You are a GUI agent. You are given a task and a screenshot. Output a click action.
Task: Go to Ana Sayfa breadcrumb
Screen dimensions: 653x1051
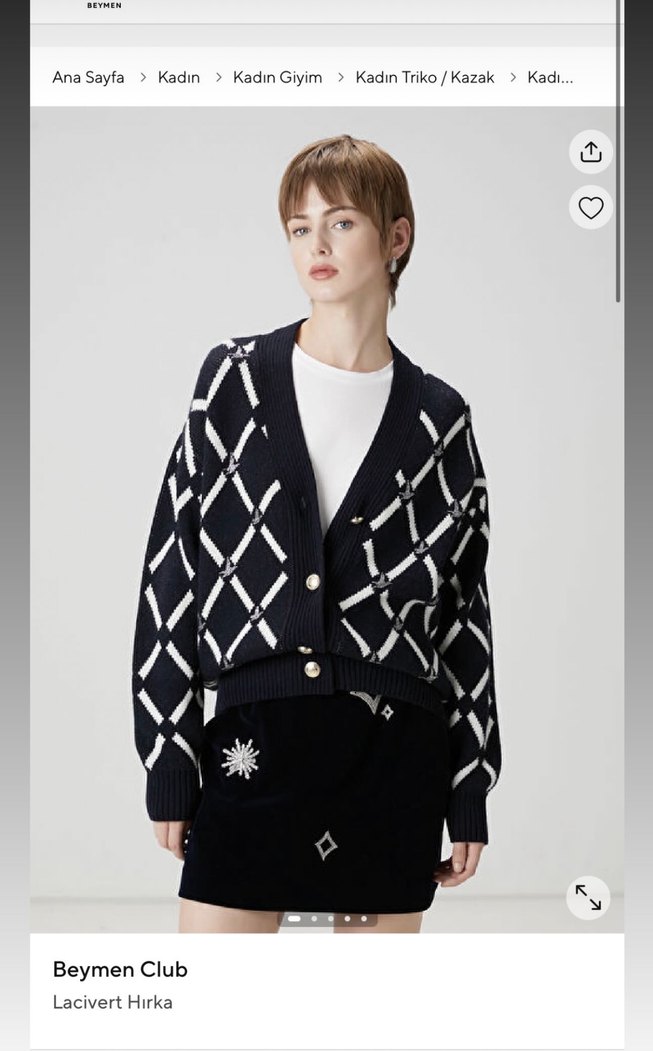tap(88, 77)
